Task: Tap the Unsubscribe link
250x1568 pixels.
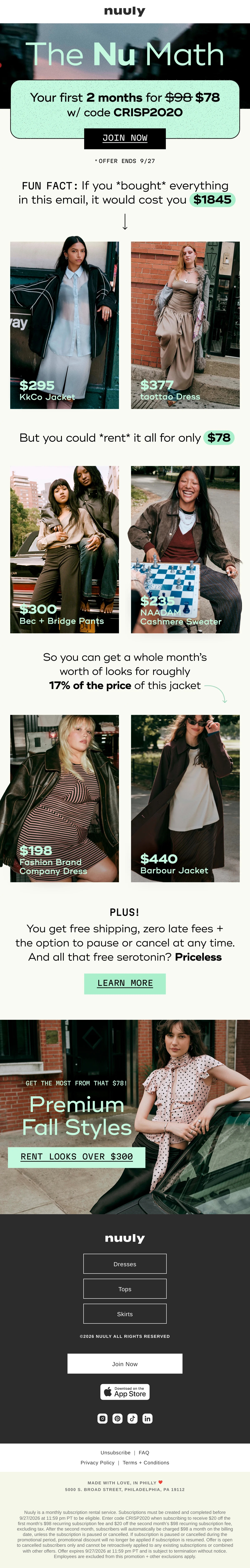Action: [x=115, y=1452]
